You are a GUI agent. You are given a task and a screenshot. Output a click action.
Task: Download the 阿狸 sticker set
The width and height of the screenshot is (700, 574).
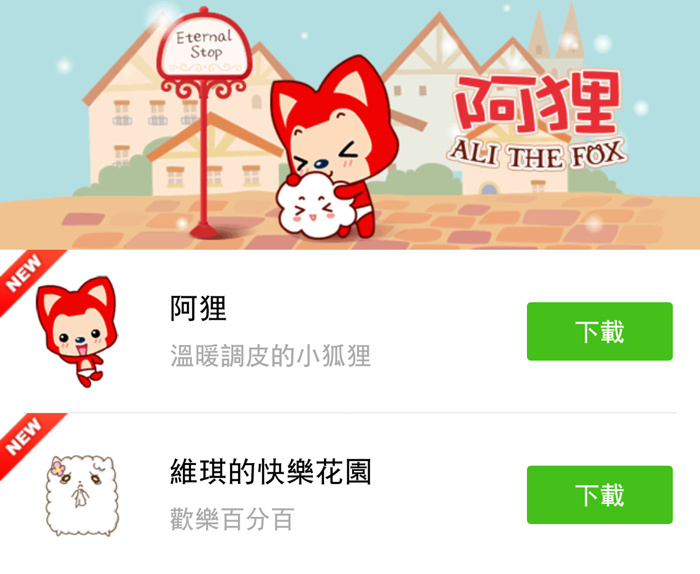599,332
